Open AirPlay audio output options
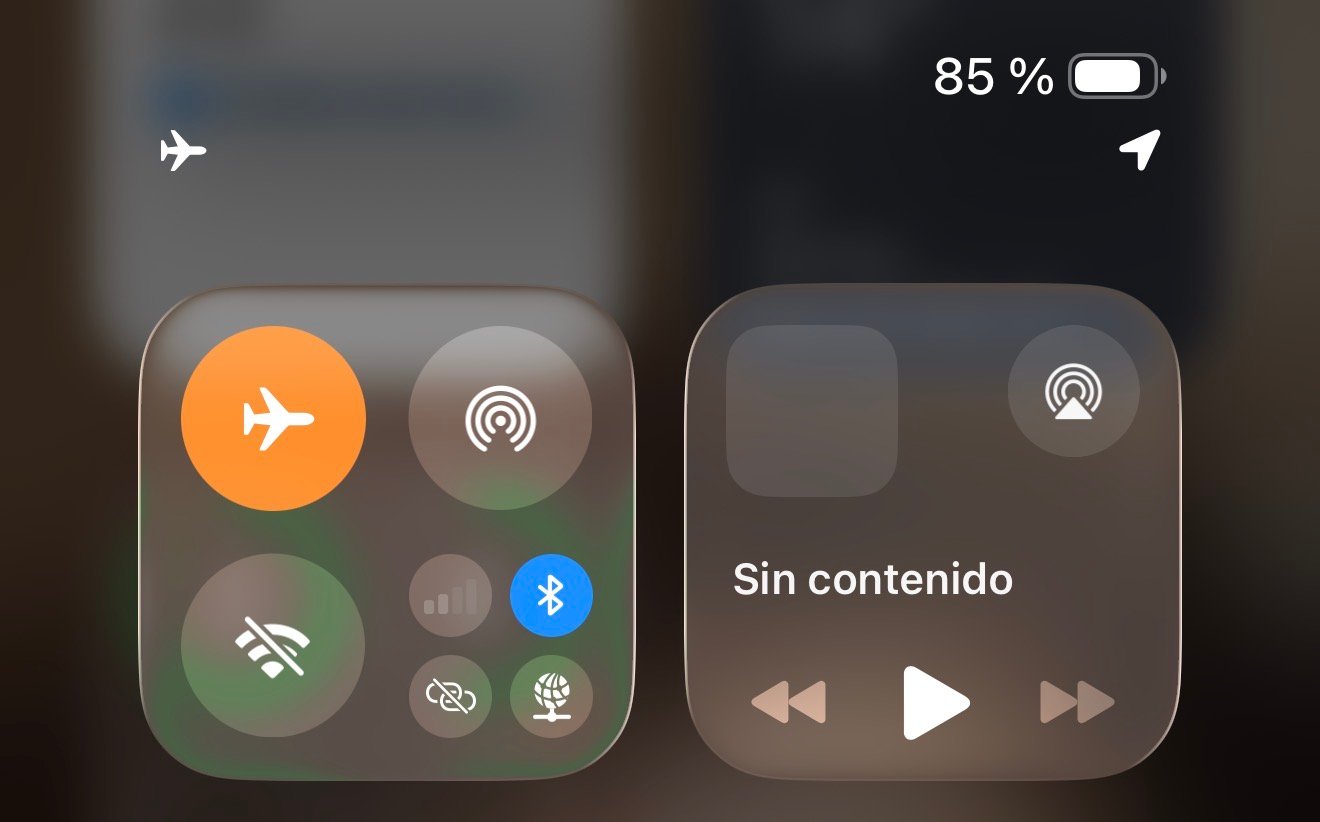 pos(1073,391)
